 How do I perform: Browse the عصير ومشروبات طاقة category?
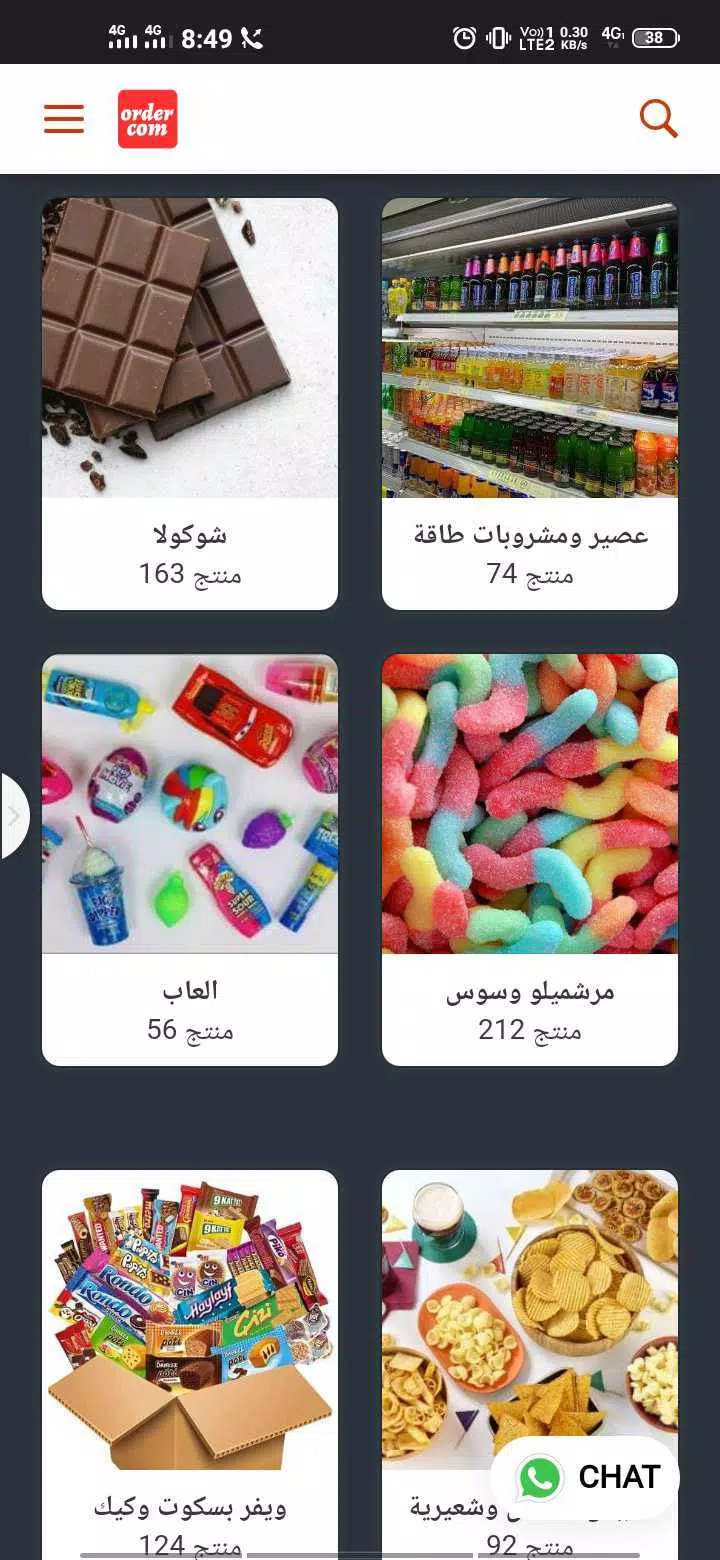pyautogui.click(x=530, y=403)
